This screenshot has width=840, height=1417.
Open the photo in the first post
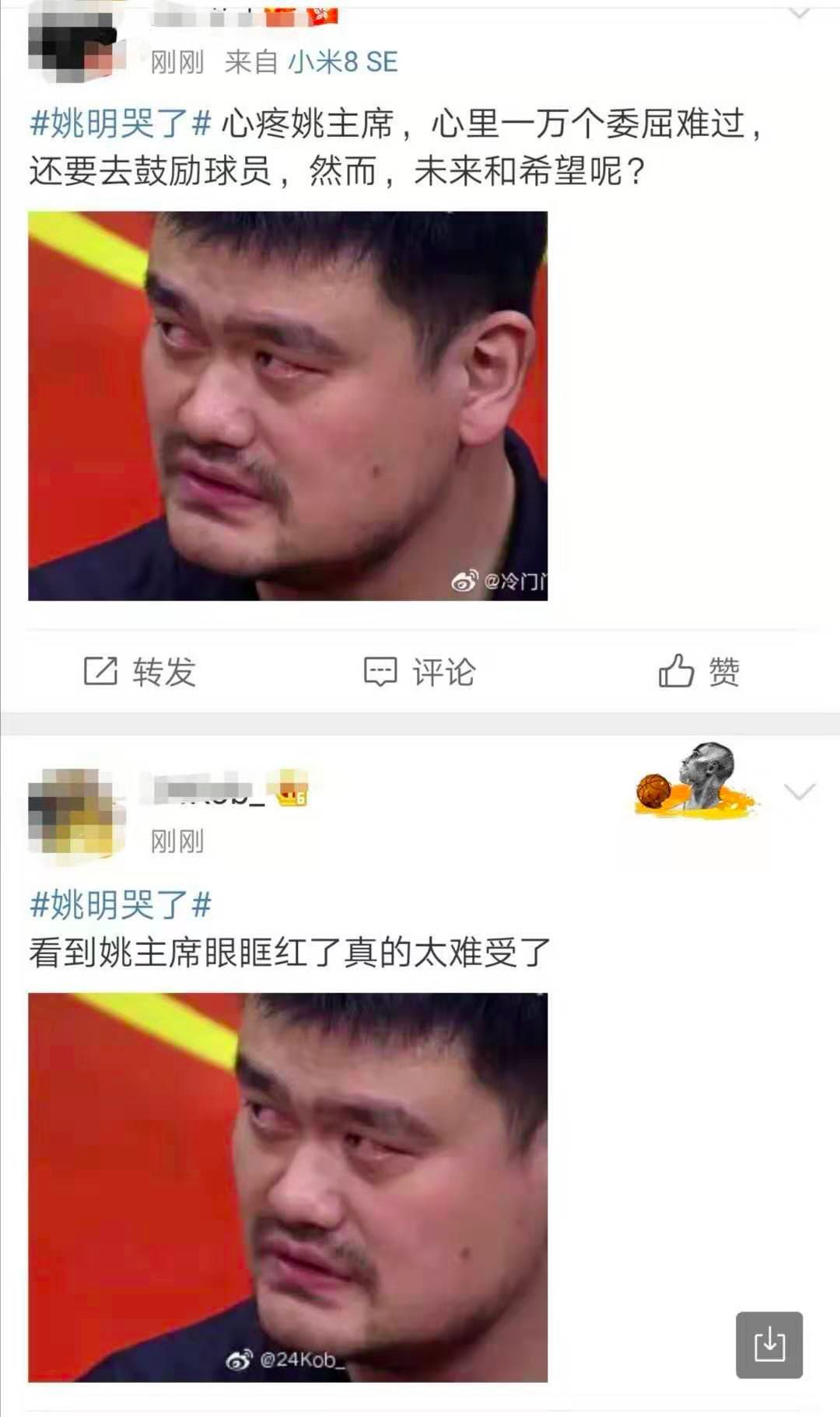click(x=288, y=405)
